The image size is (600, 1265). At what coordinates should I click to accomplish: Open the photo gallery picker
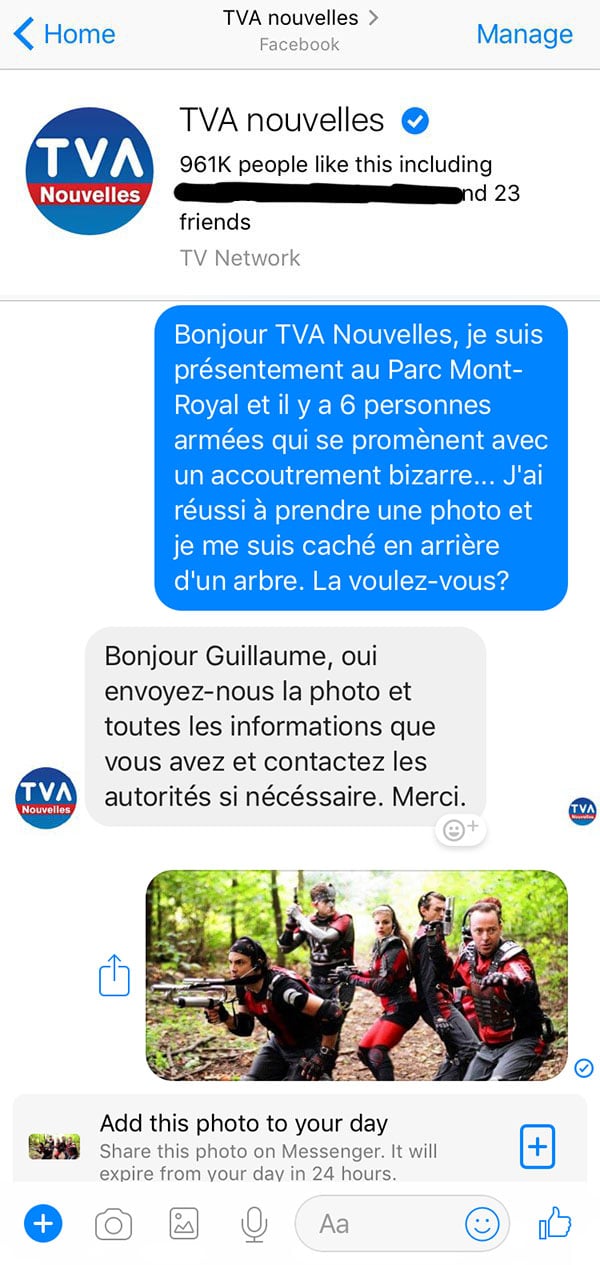[x=184, y=1223]
